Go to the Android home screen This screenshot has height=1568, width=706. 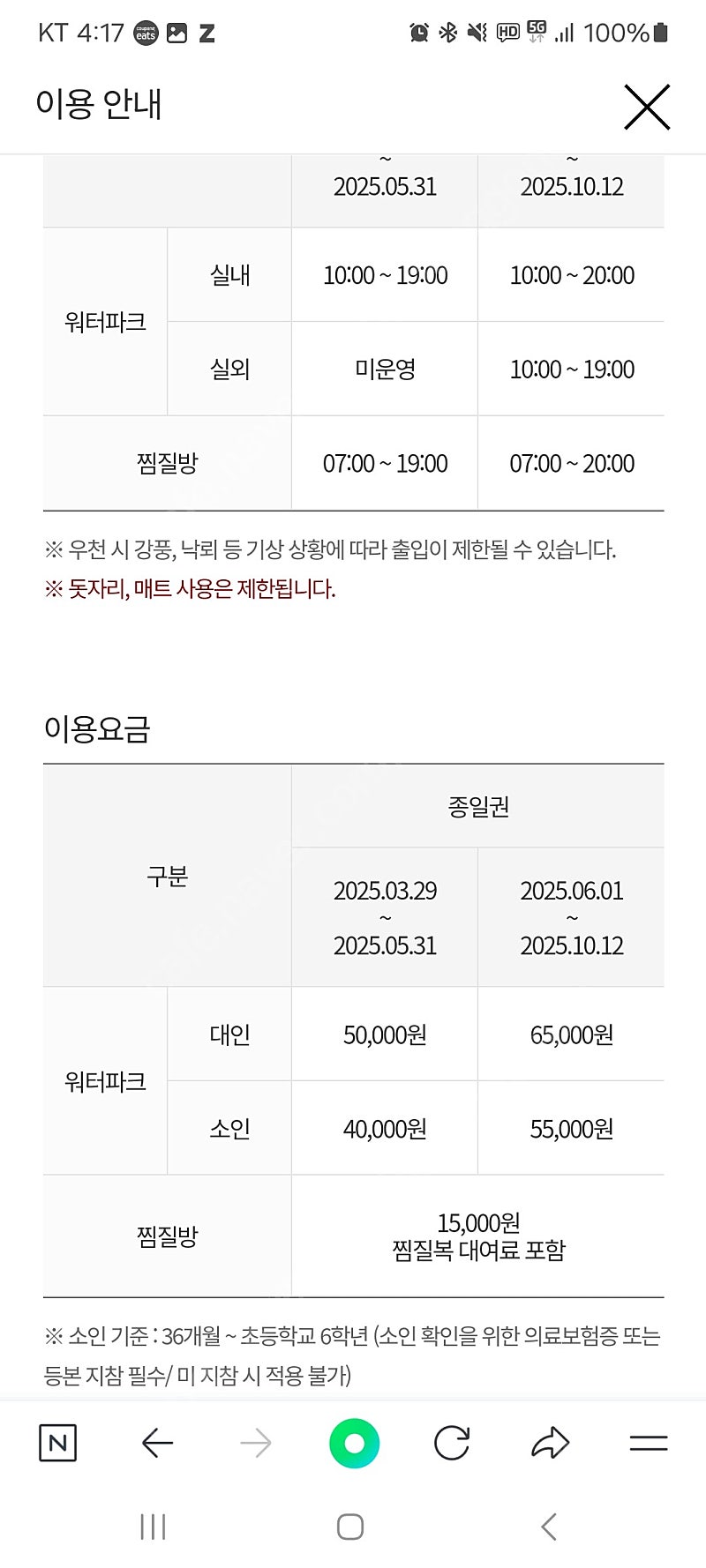click(350, 1527)
